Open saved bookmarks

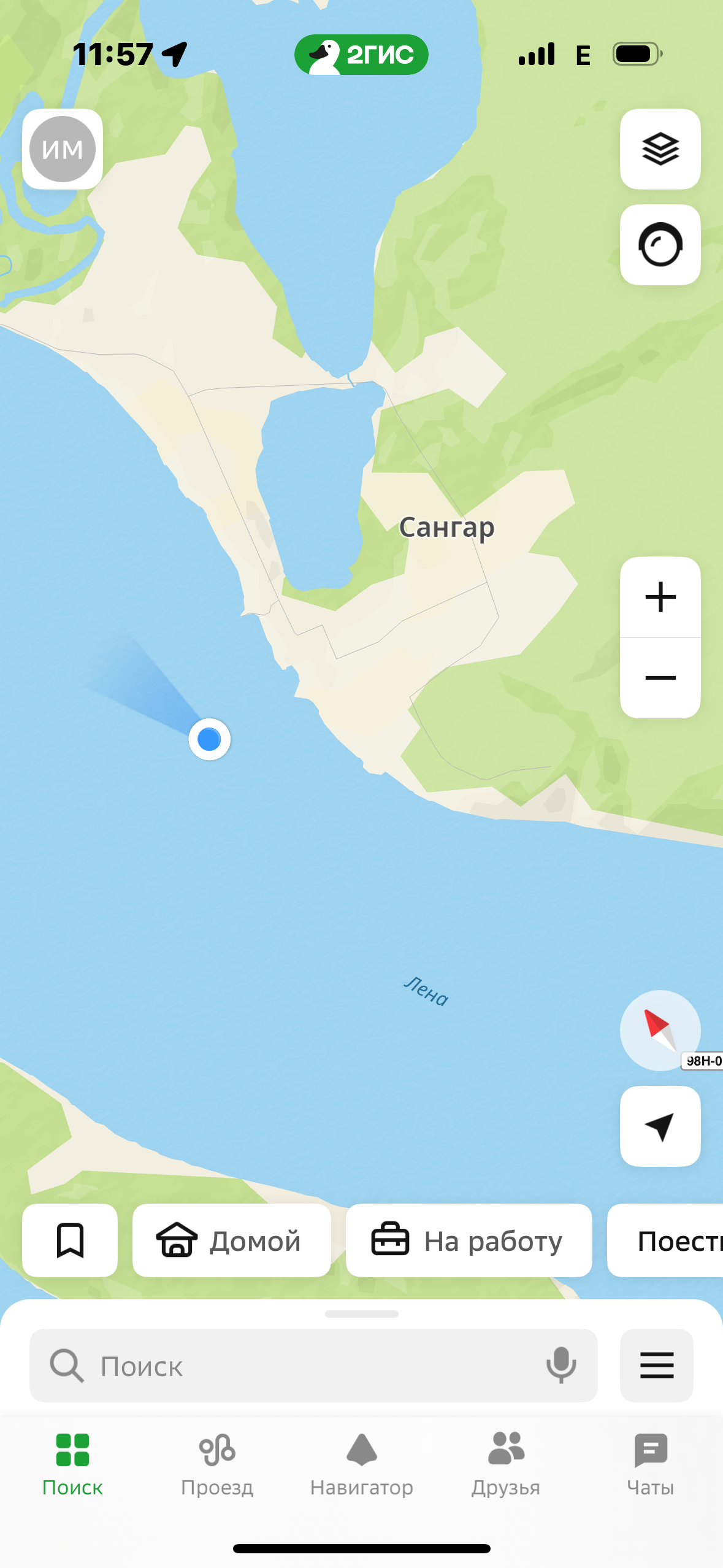click(x=70, y=1240)
